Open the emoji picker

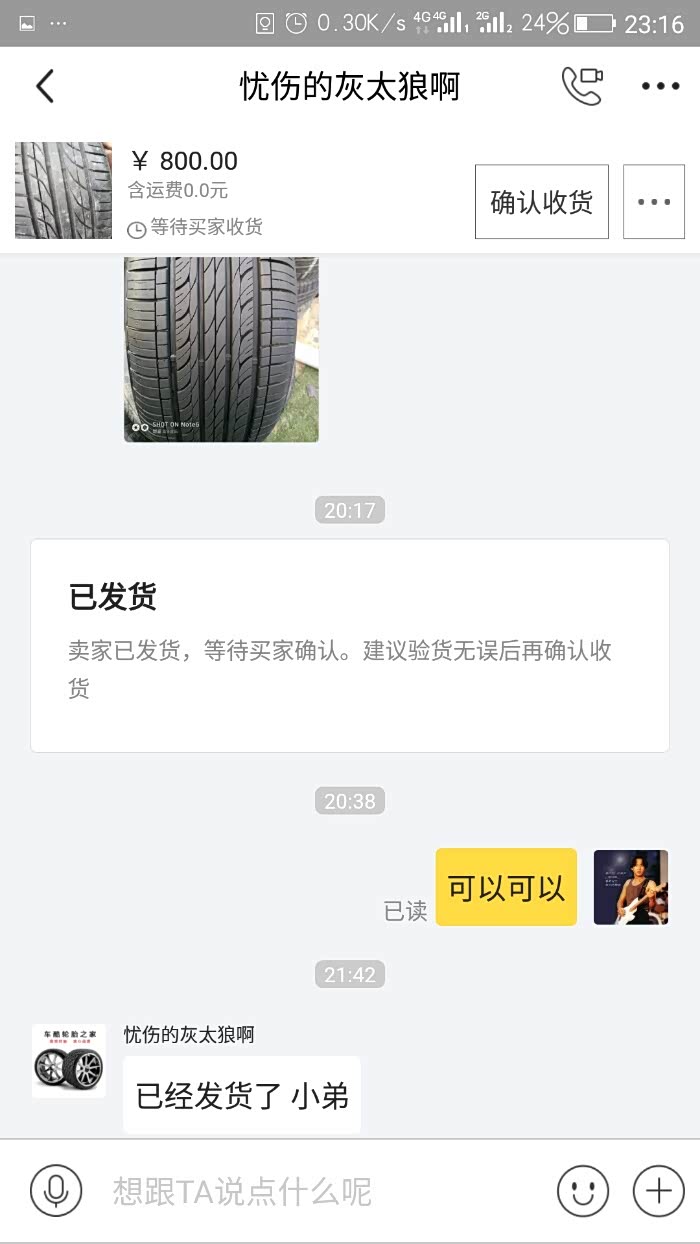pyautogui.click(x=582, y=1191)
